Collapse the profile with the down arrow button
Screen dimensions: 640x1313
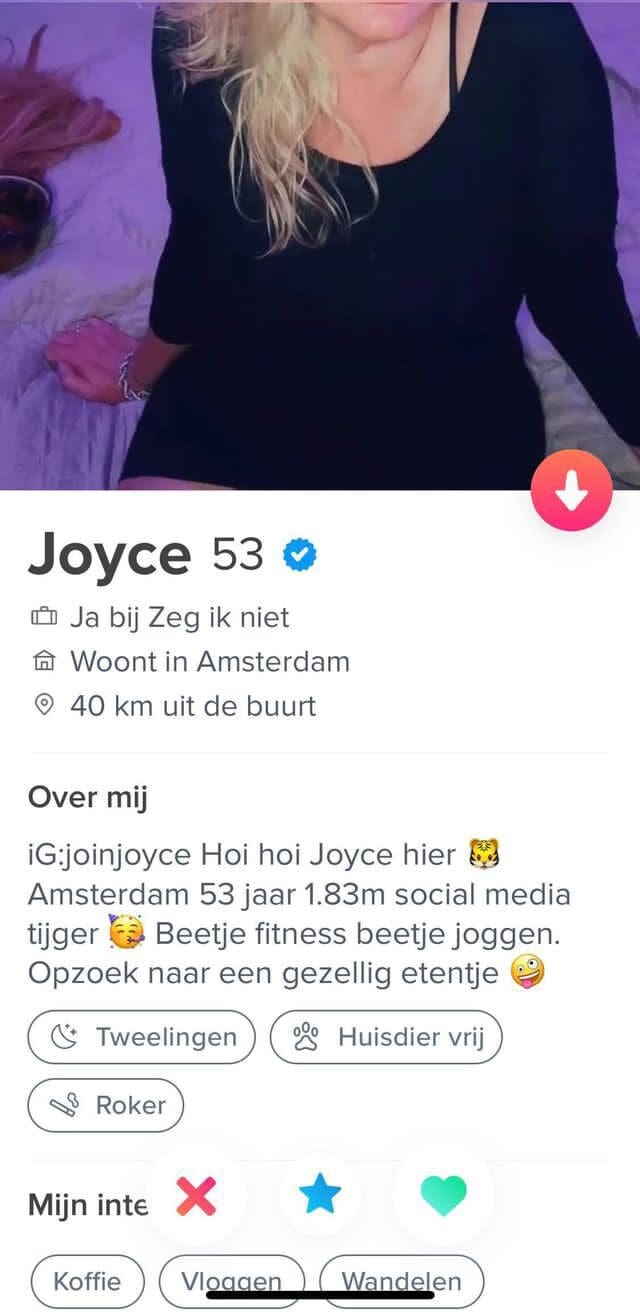coord(571,490)
